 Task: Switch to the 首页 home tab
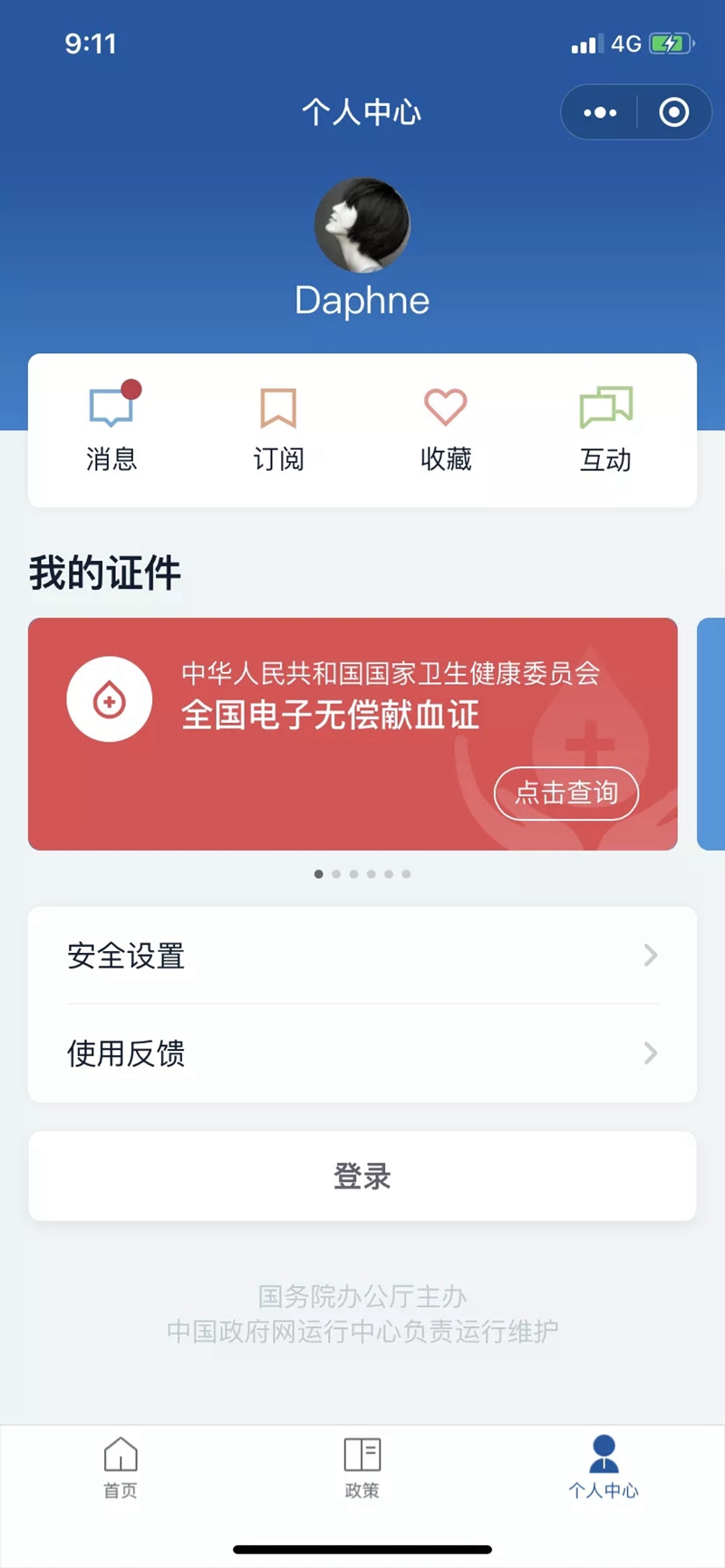(x=120, y=1467)
